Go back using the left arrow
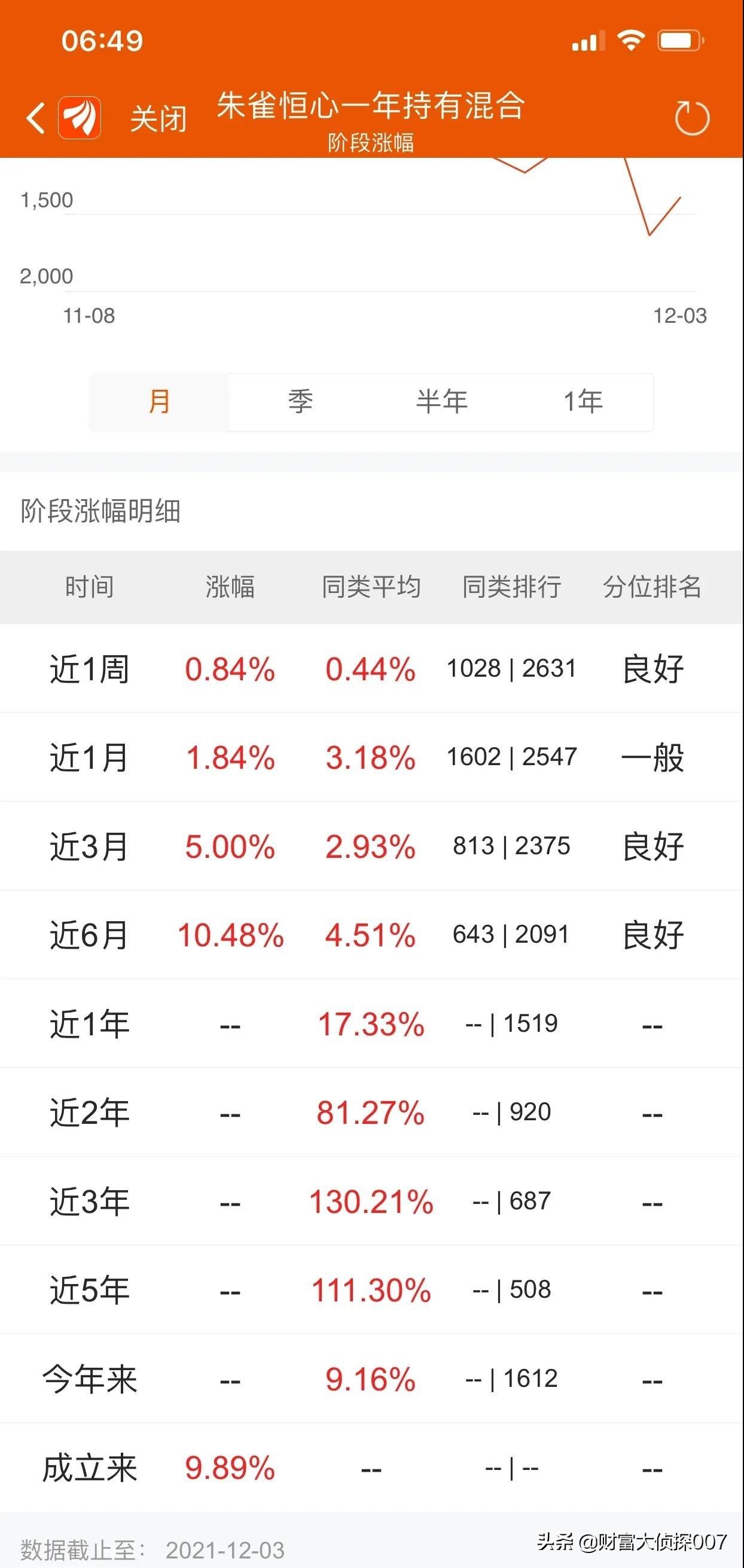This screenshot has height=1568, width=744. (x=36, y=118)
